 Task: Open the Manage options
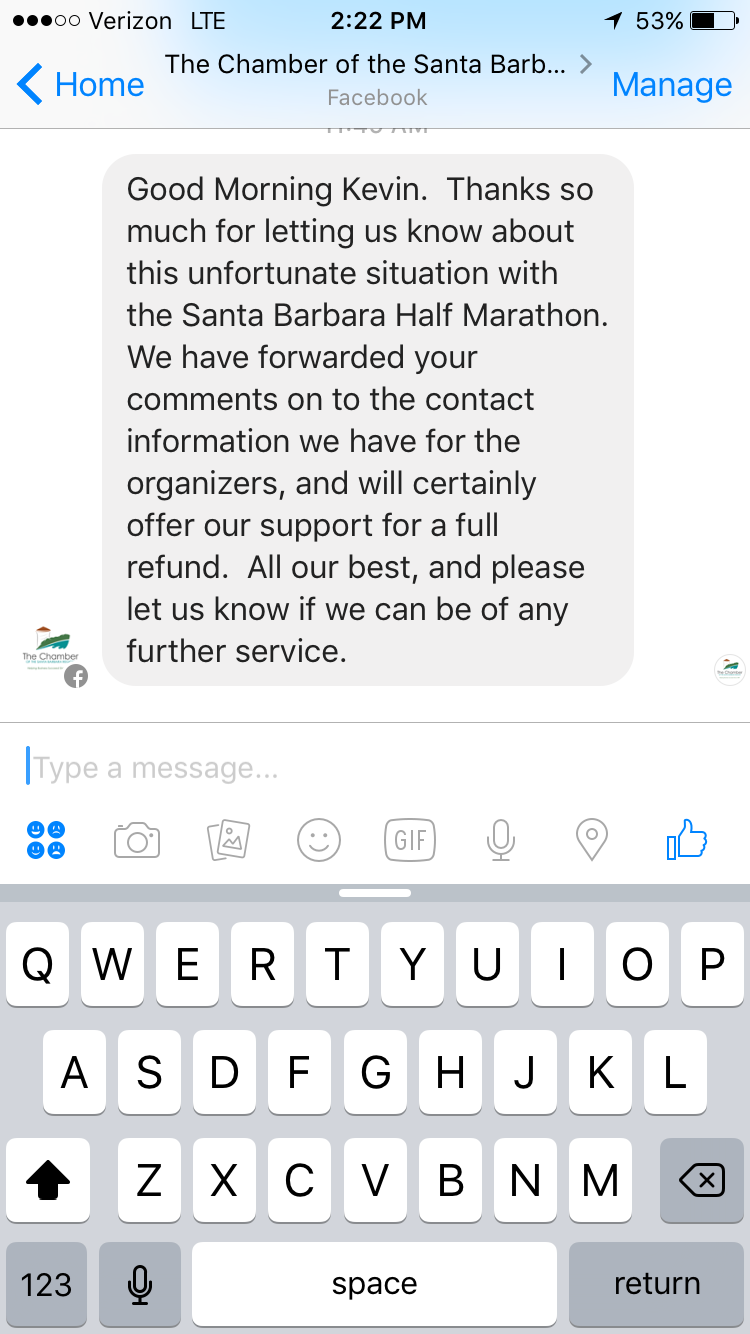pos(672,84)
